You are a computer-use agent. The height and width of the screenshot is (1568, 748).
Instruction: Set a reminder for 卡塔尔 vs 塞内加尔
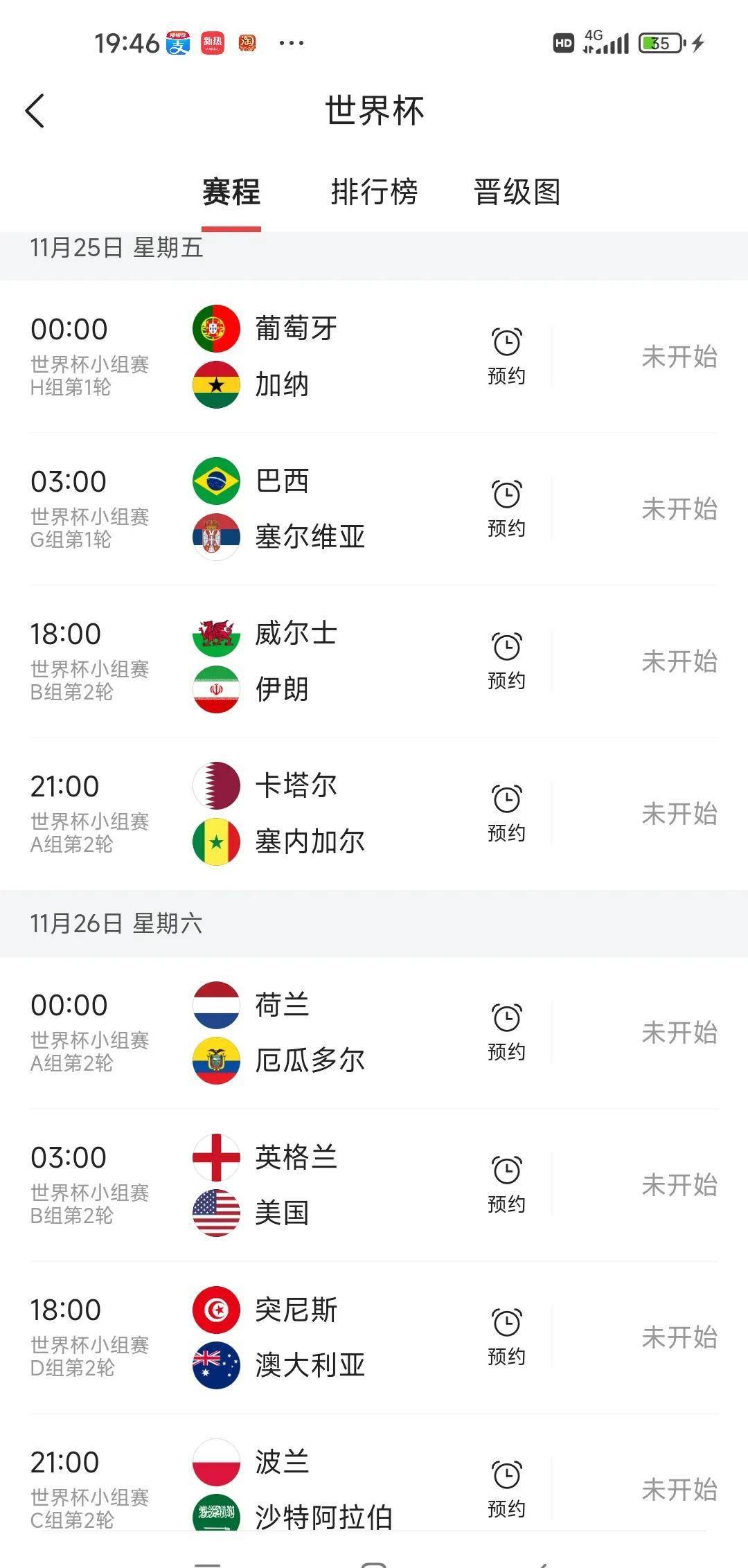tap(506, 814)
